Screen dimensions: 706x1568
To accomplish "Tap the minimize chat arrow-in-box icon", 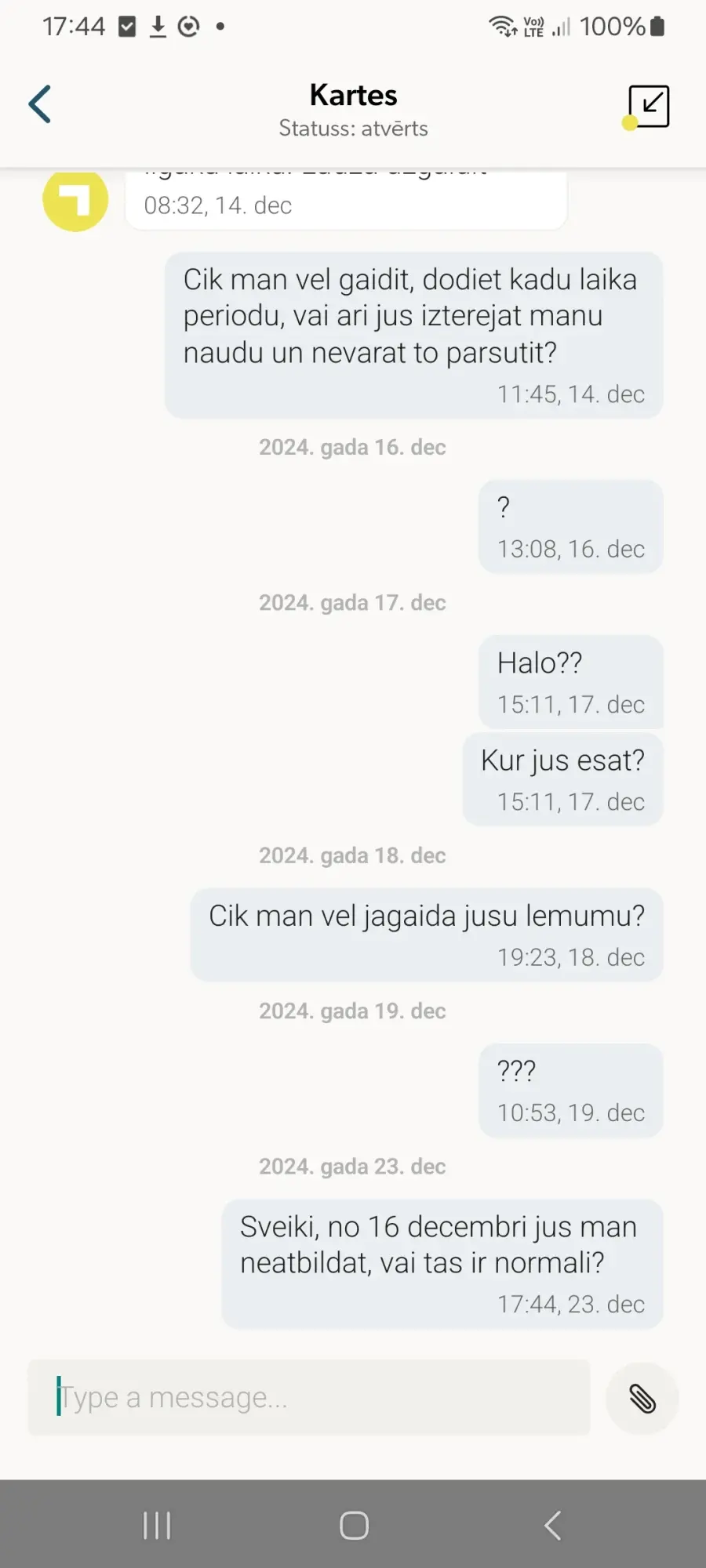I will click(649, 106).
